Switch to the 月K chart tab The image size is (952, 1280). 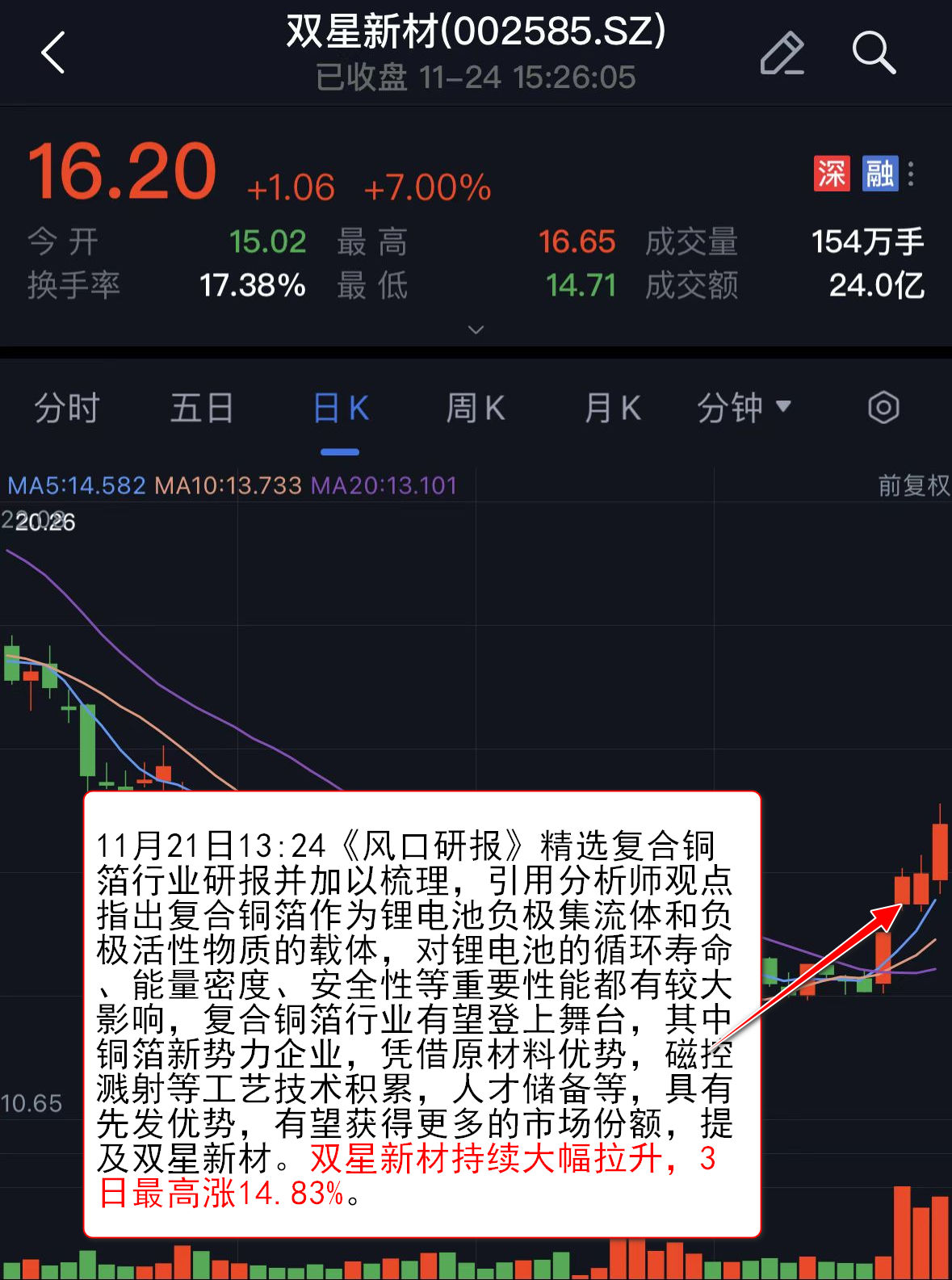tap(612, 408)
